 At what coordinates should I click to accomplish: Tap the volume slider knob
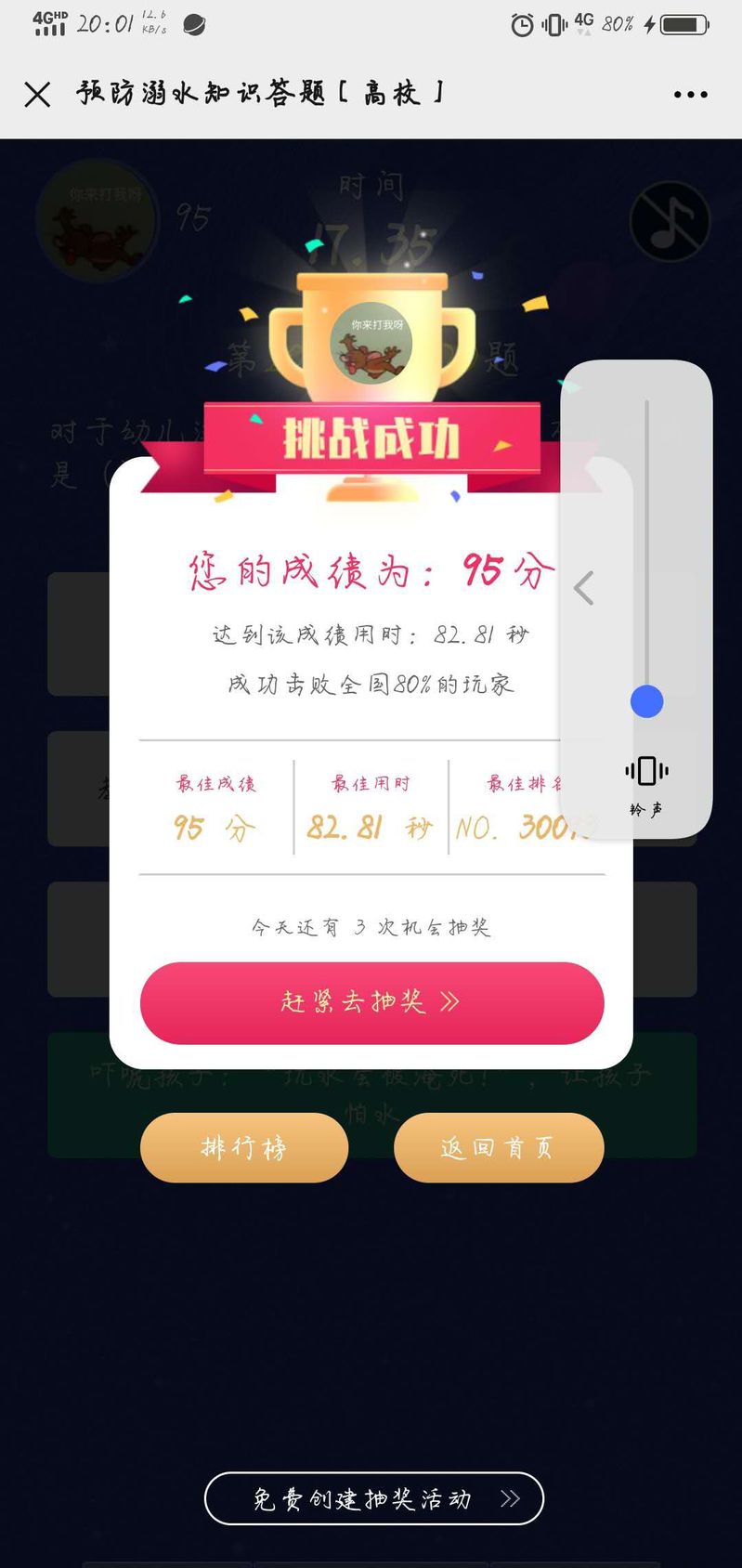(646, 701)
